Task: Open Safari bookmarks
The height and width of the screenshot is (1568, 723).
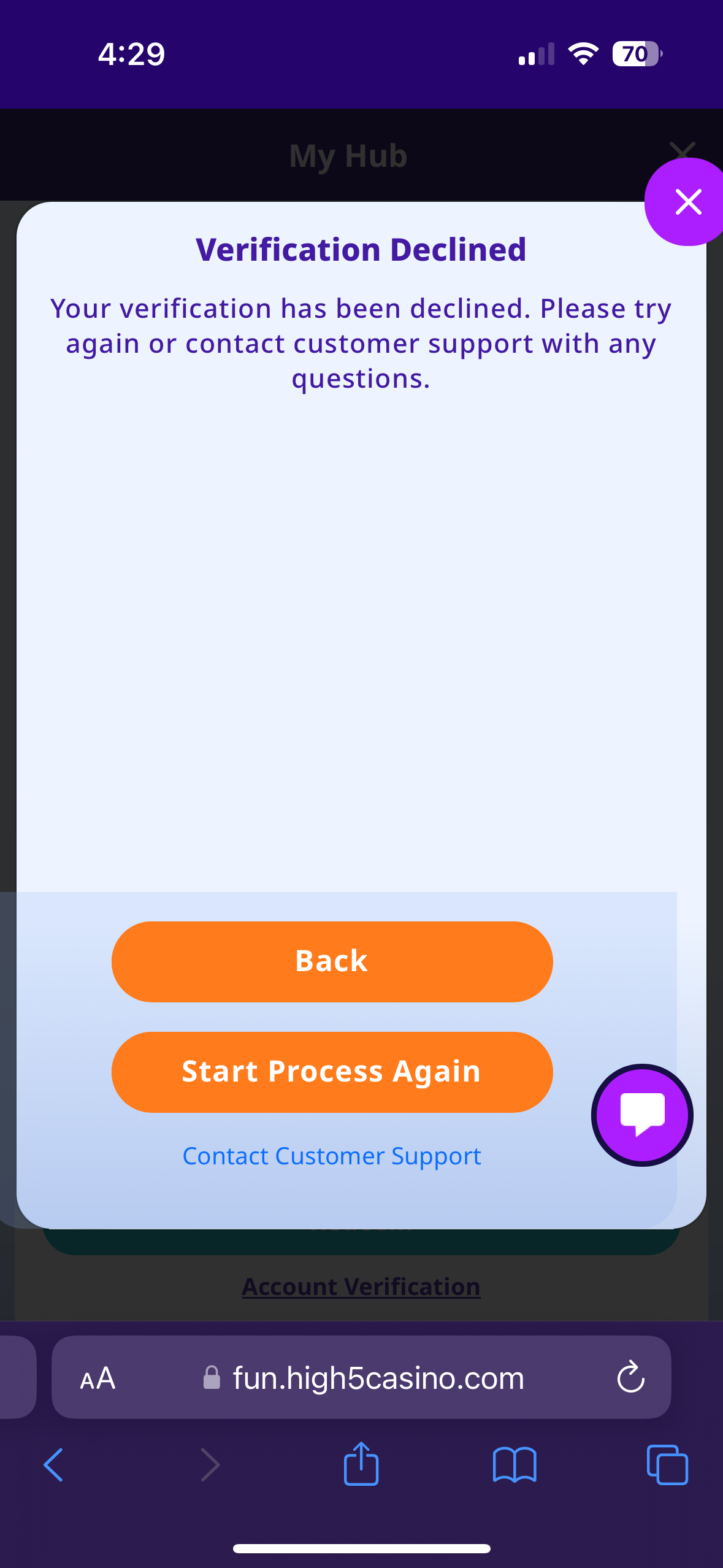Action: (515, 1465)
